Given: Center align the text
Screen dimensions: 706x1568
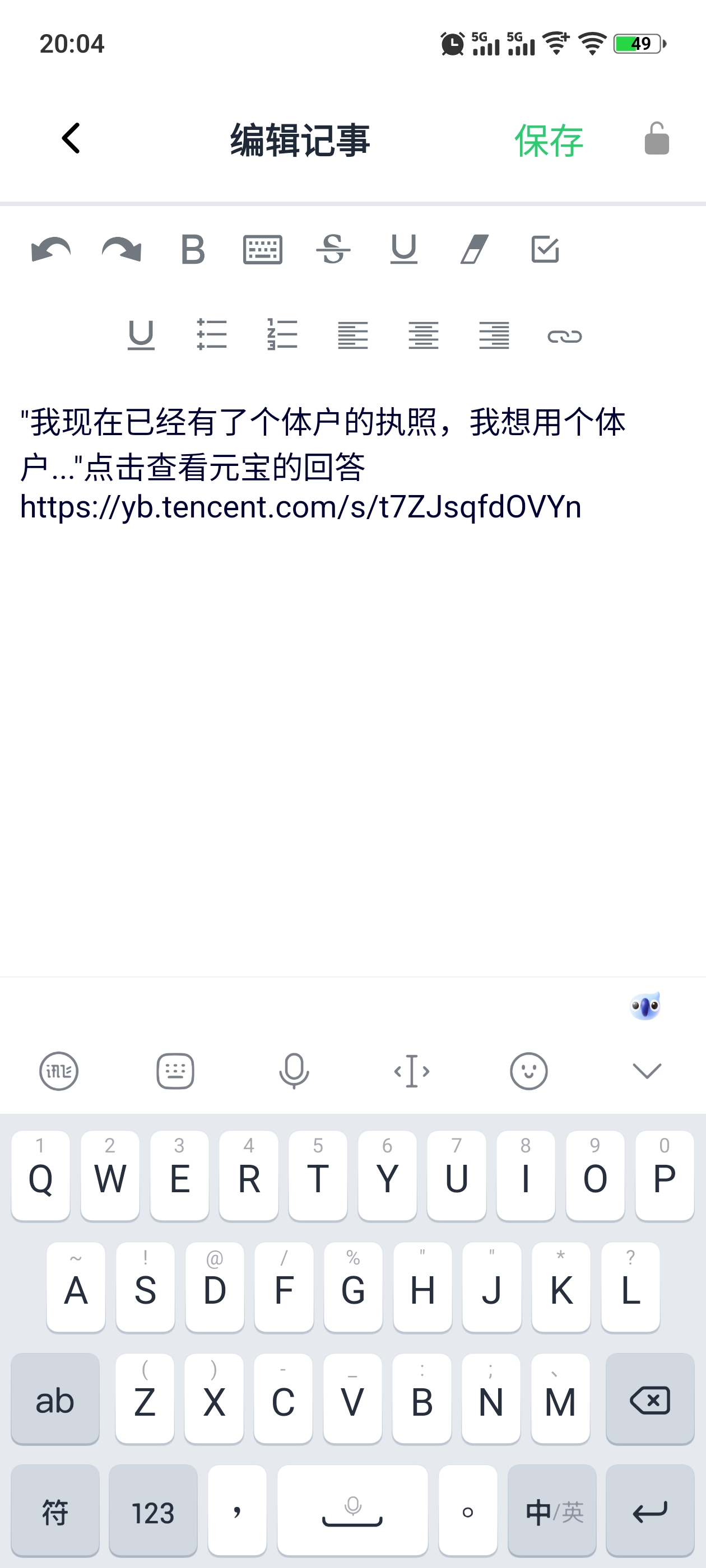Looking at the screenshot, I should 424,335.
